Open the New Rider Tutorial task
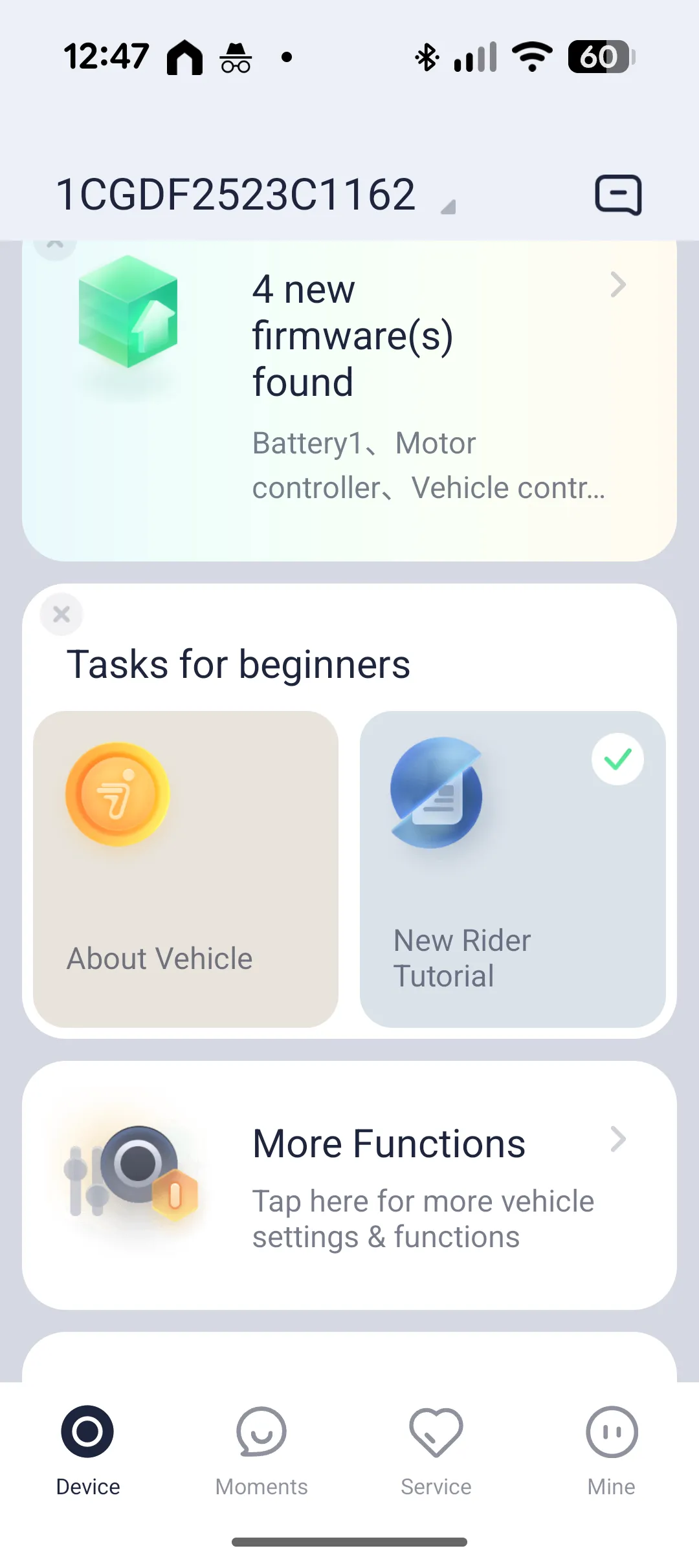Screen dimensions: 699x1568 (x=512, y=869)
